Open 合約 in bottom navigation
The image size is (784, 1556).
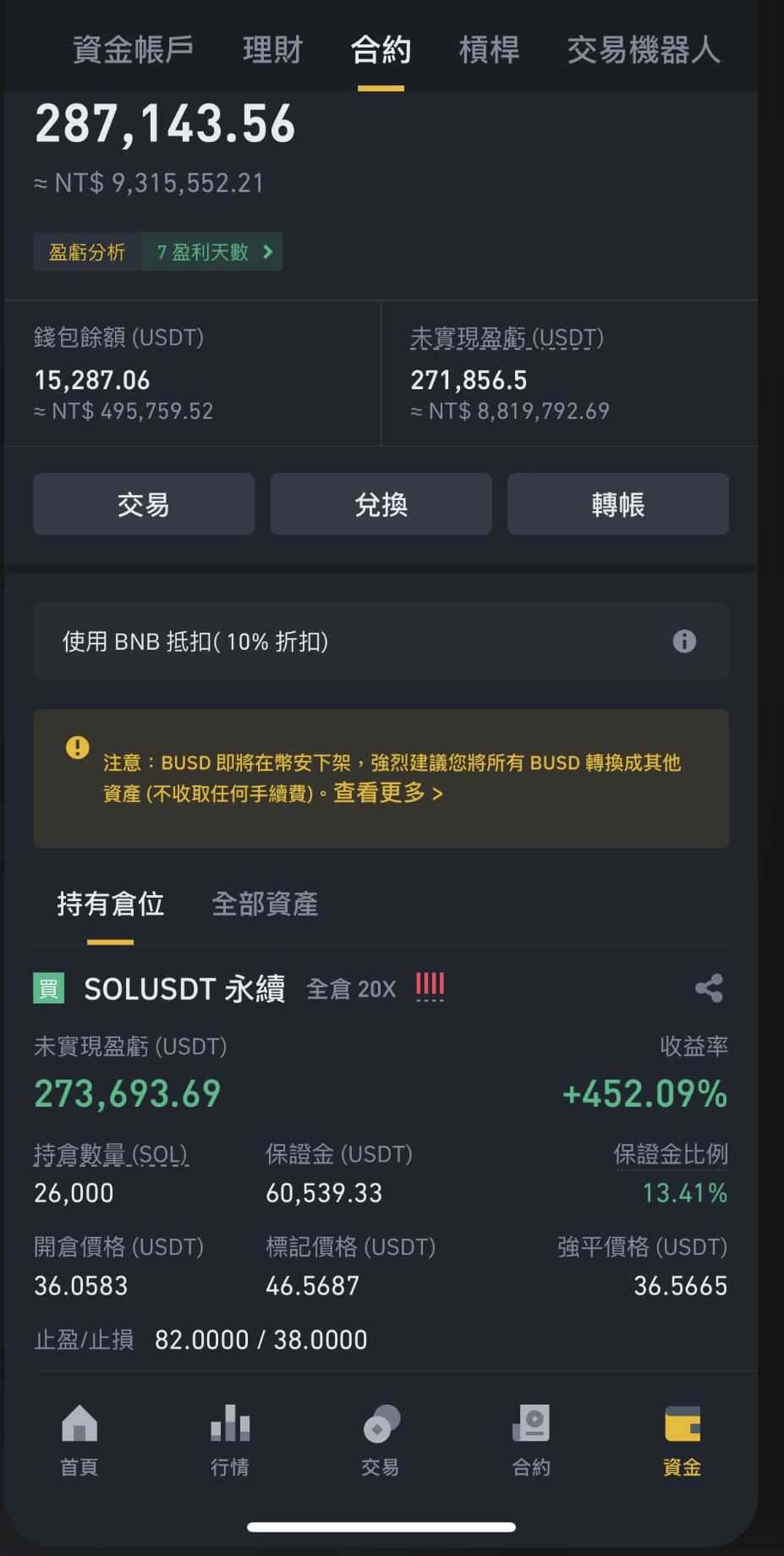point(531,1440)
